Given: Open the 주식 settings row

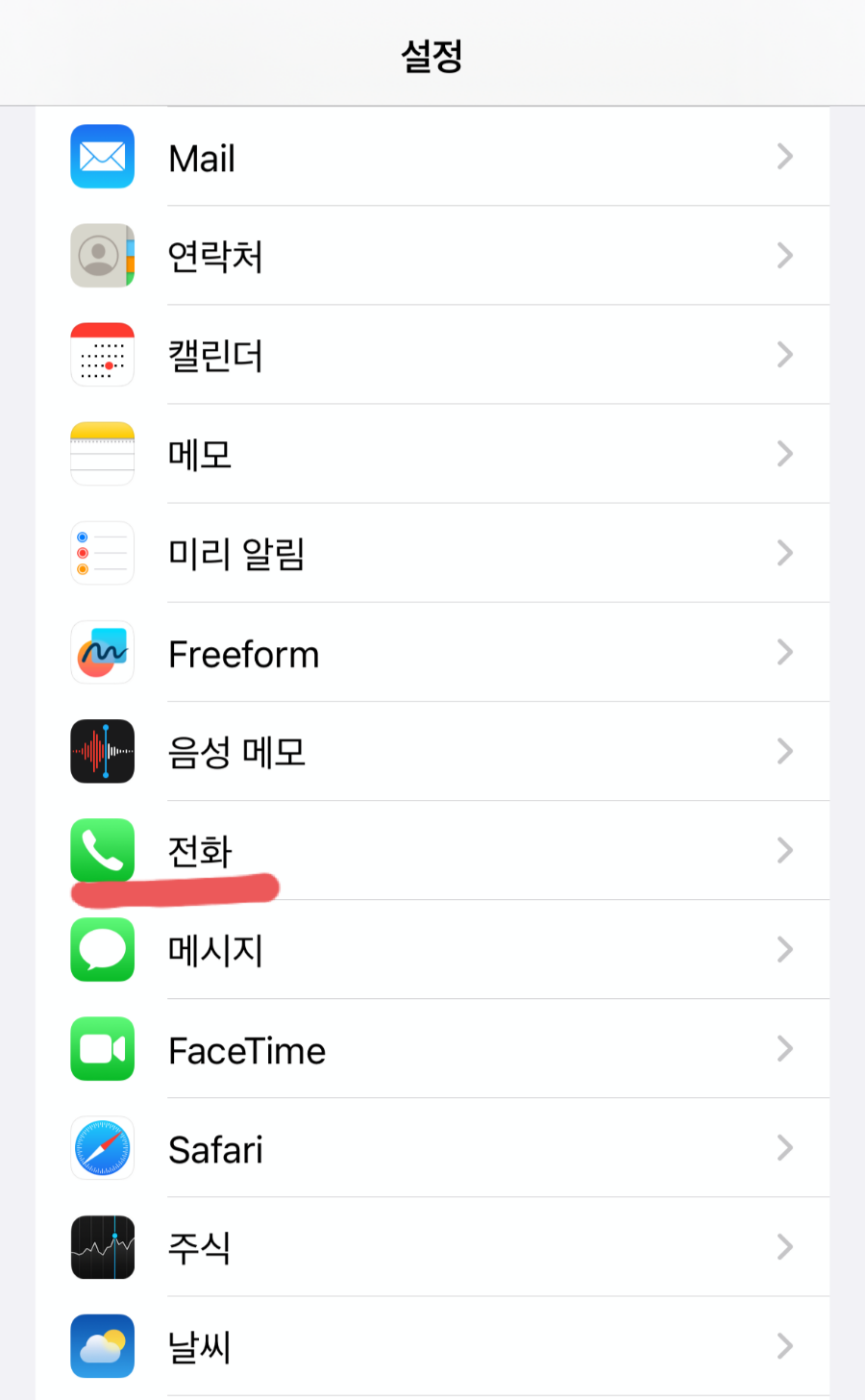Looking at the screenshot, I should coord(432,1246).
